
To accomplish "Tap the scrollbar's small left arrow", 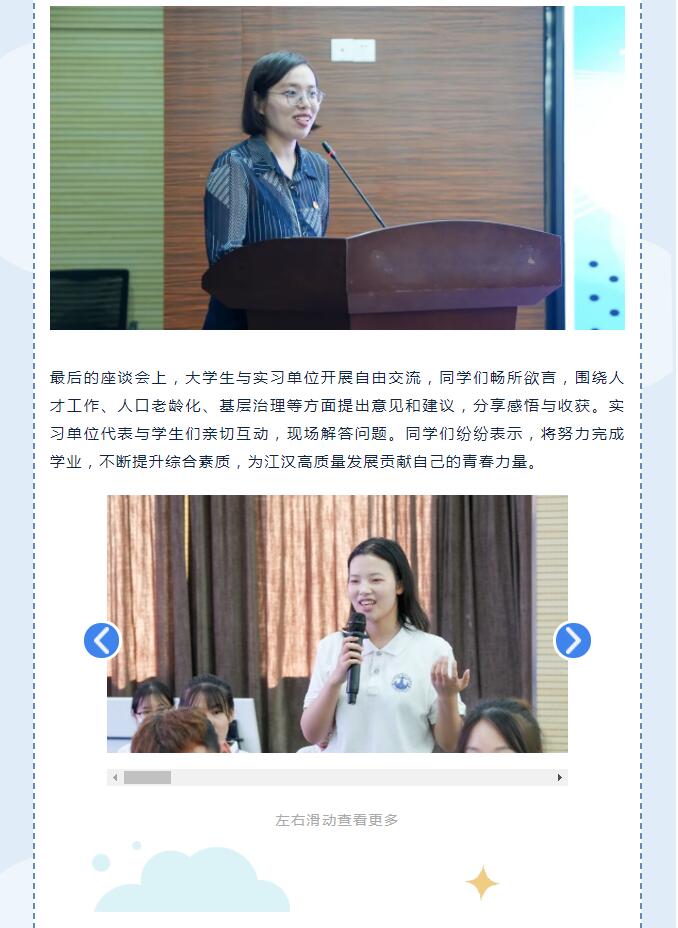I will (x=115, y=777).
